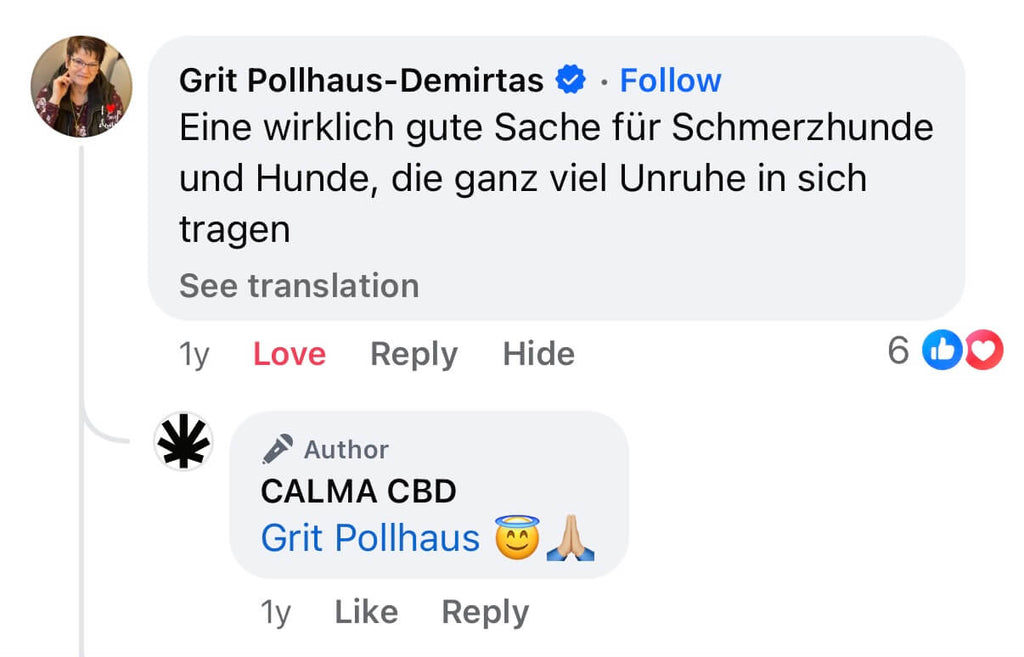Open CALMA CBD profile avatar
1024x657 pixels.
(183, 441)
